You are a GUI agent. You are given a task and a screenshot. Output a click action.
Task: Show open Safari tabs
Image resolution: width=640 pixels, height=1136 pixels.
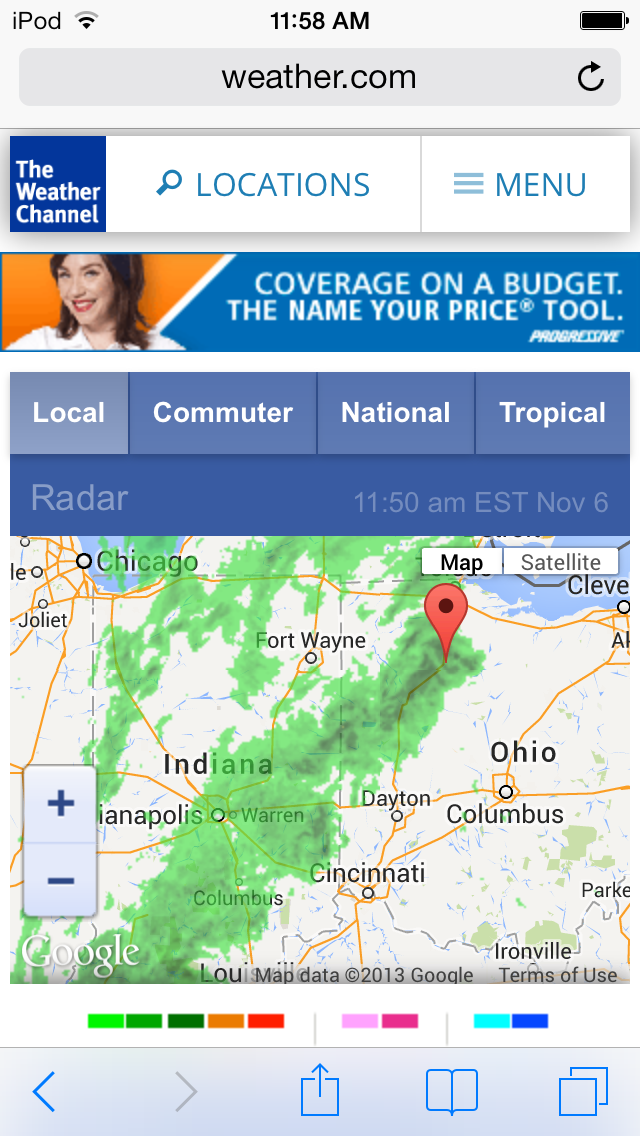pos(583,1091)
